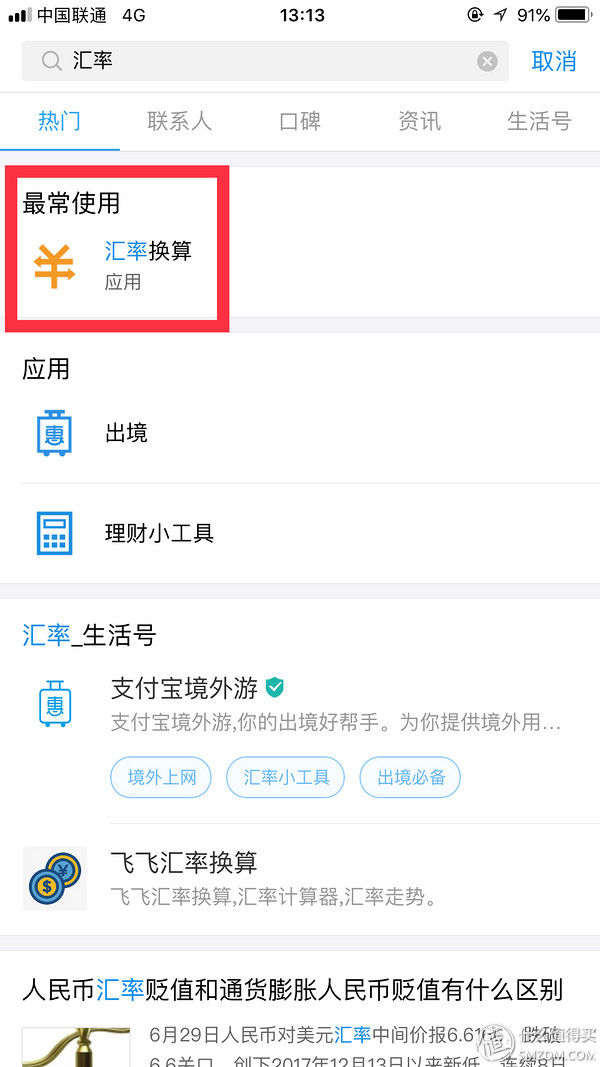
Task: Select the 热门 tab
Action: click(60, 122)
